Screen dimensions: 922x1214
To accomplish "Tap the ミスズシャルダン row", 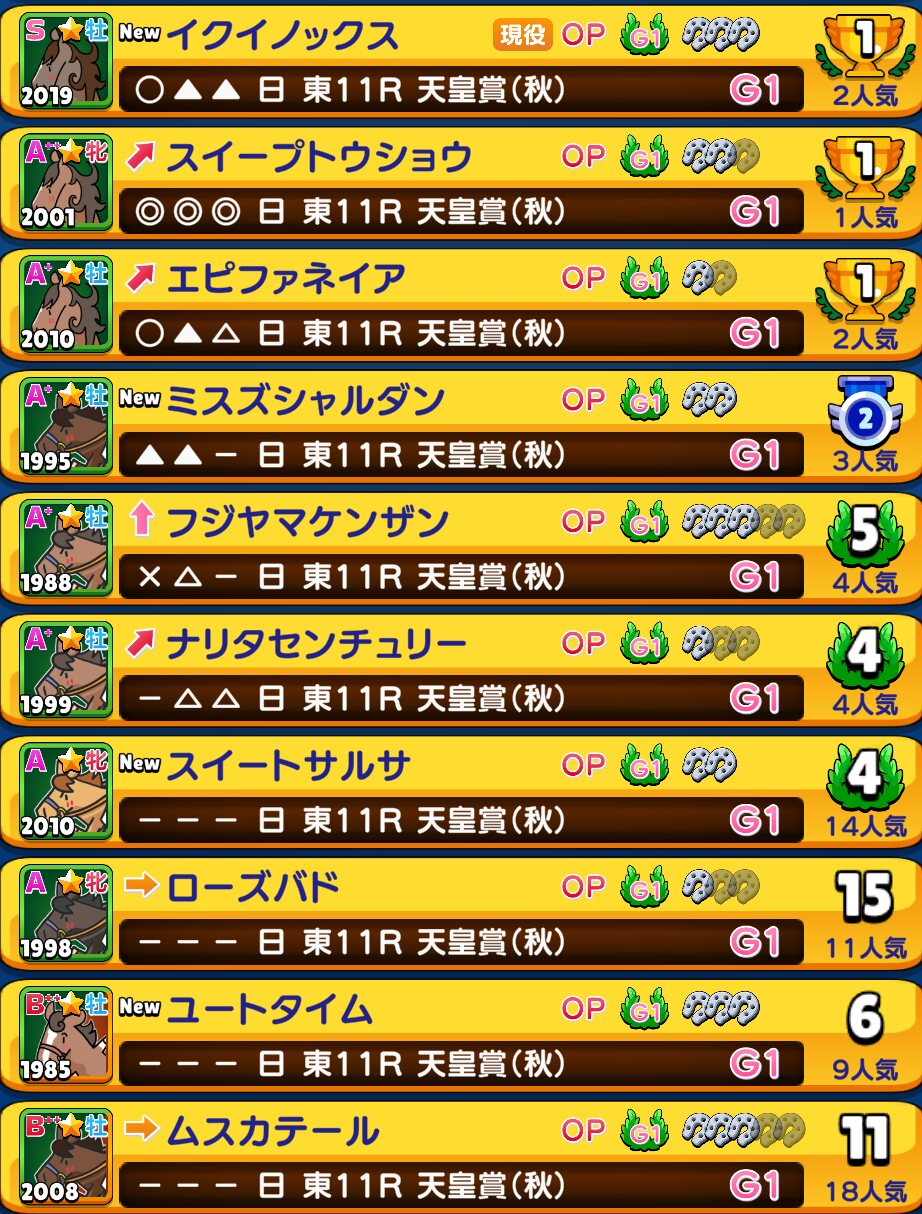I will click(460, 428).
